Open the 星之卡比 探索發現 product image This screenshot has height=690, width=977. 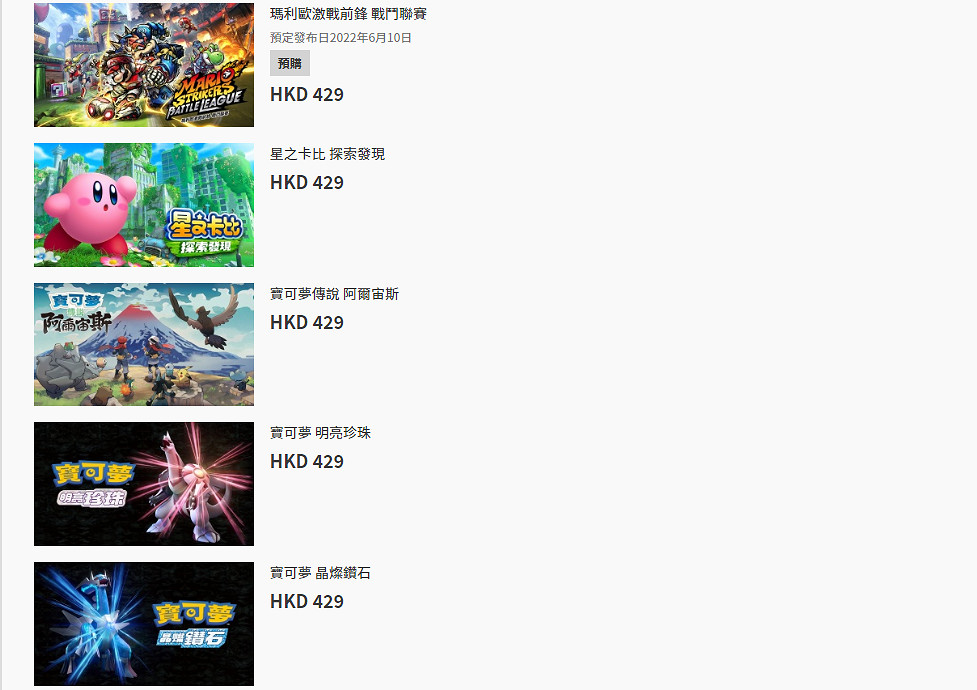pyautogui.click(x=144, y=205)
